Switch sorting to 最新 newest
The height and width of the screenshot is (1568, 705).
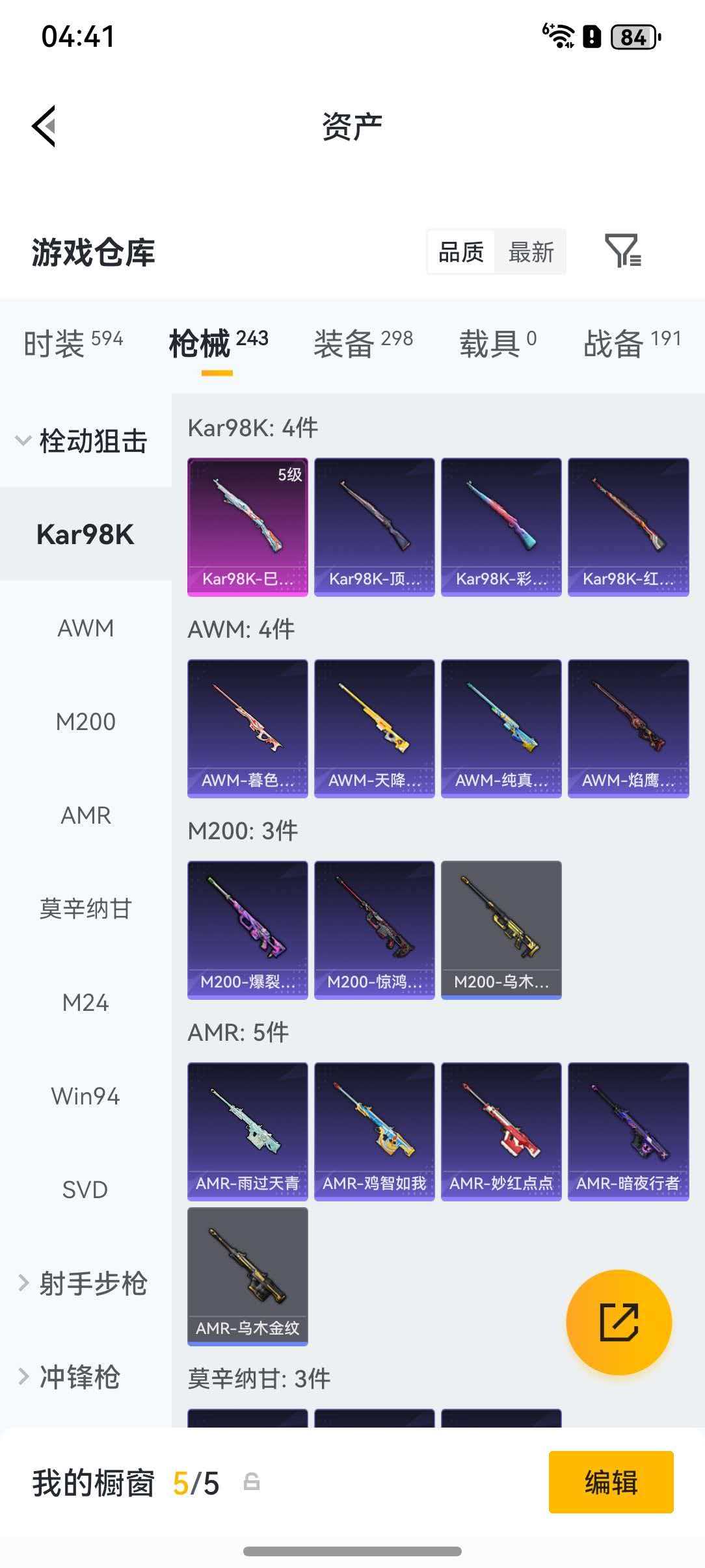click(531, 252)
